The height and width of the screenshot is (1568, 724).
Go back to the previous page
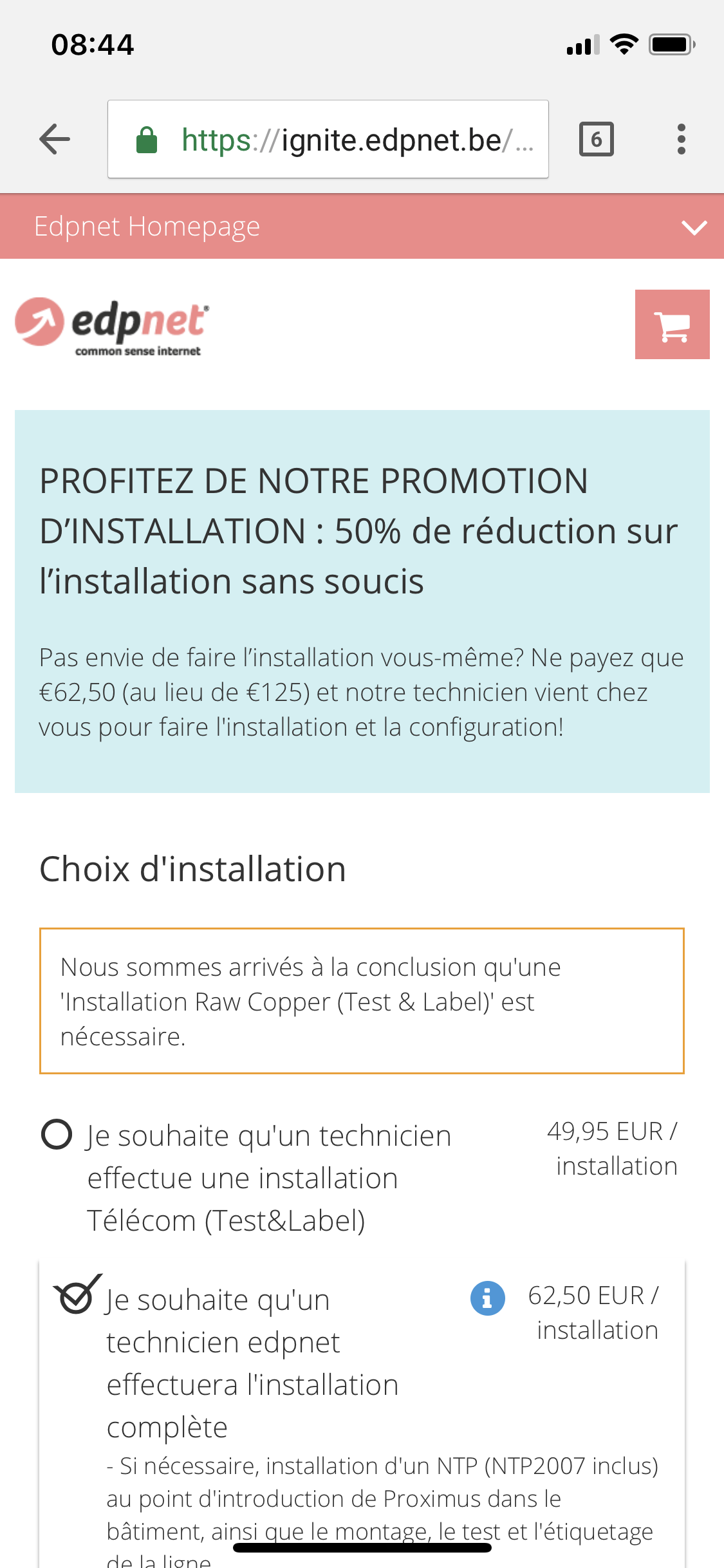pyautogui.click(x=55, y=139)
